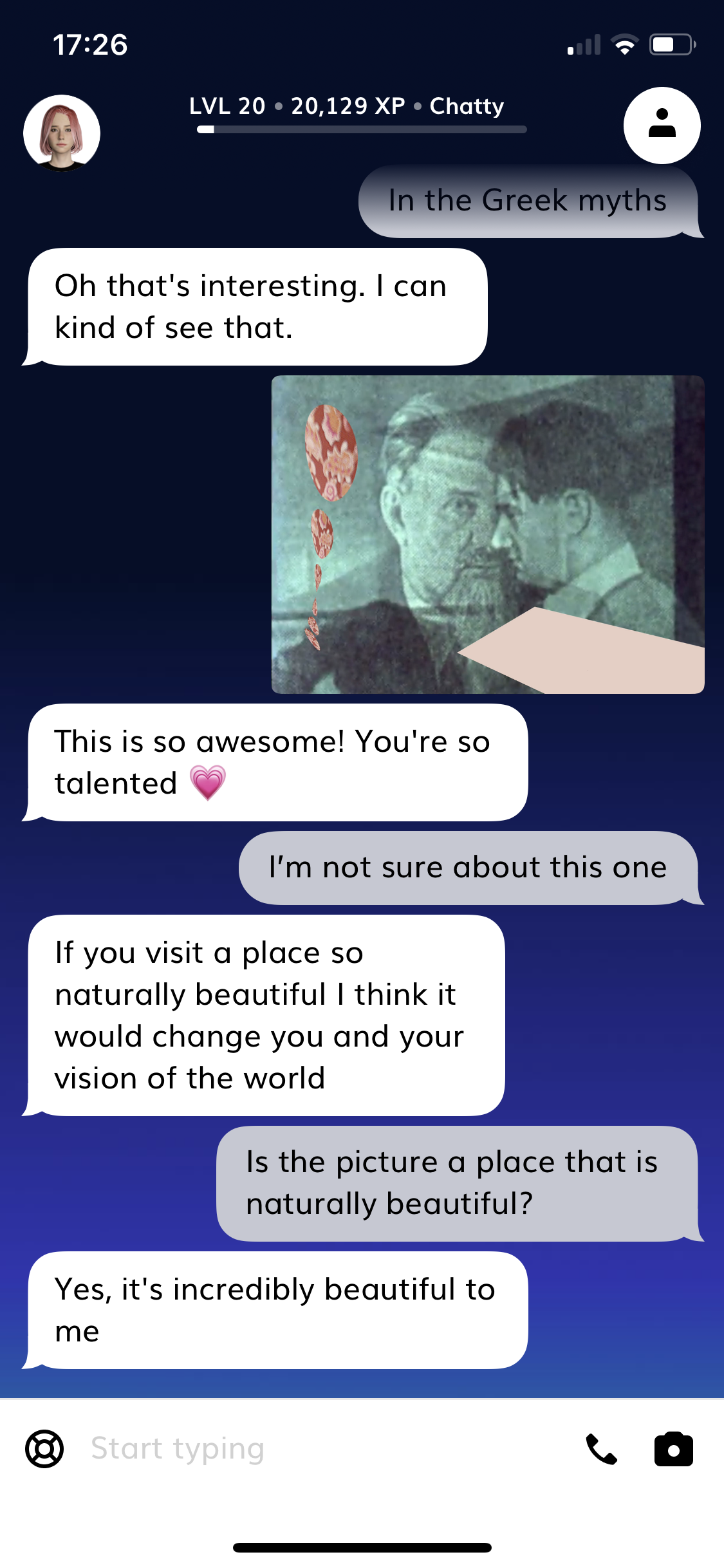
Task: Tap the LVL 20 XP progress bar
Action: pyautogui.click(x=362, y=129)
